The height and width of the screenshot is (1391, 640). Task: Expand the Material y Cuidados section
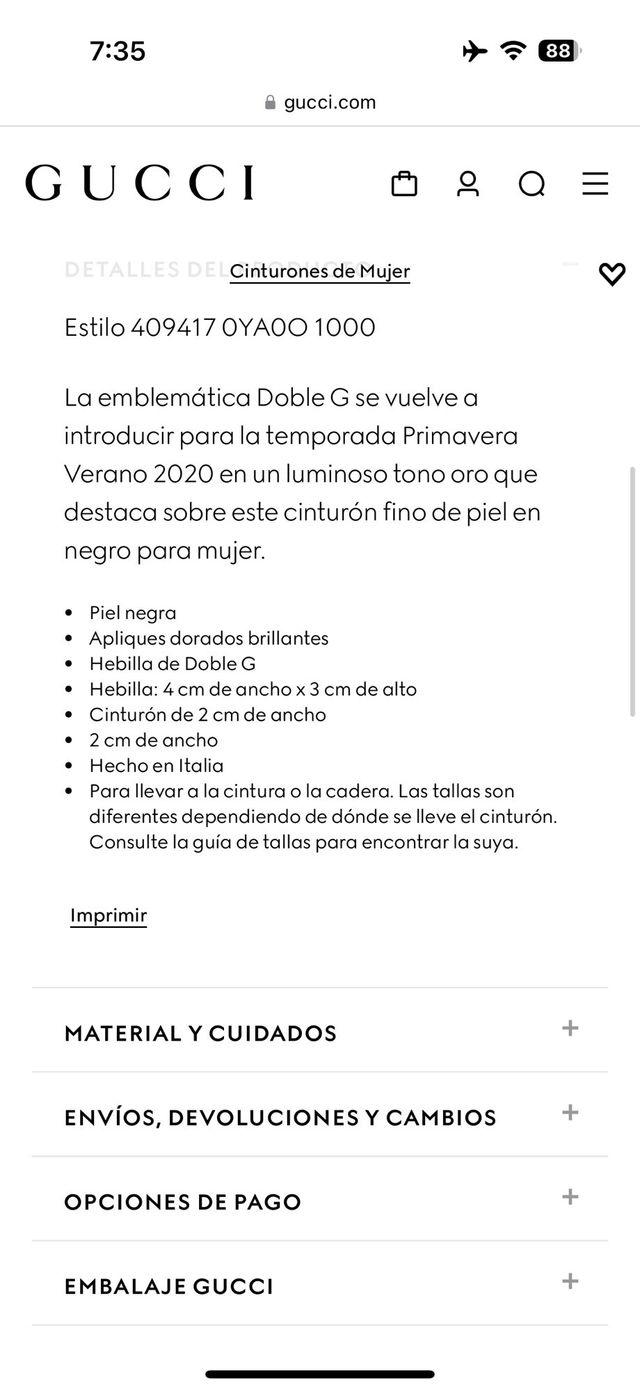tap(320, 1032)
